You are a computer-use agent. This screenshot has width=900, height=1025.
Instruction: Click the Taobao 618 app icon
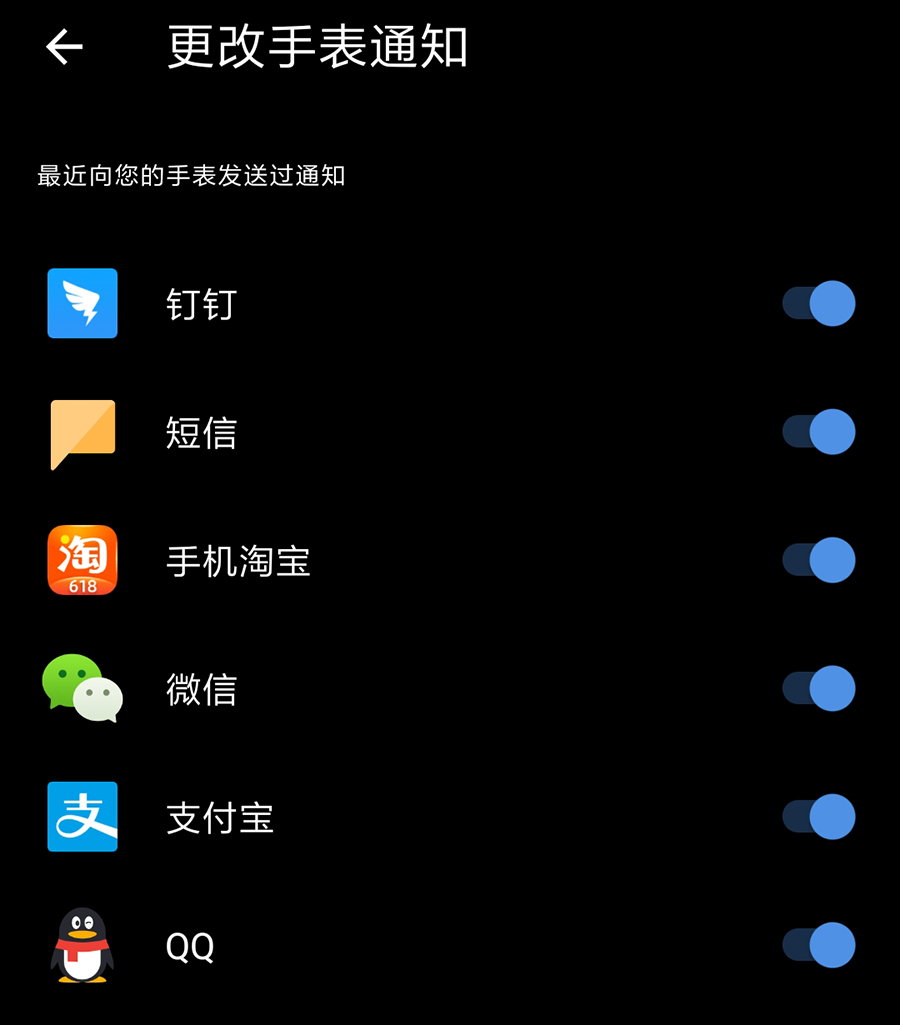click(82, 560)
